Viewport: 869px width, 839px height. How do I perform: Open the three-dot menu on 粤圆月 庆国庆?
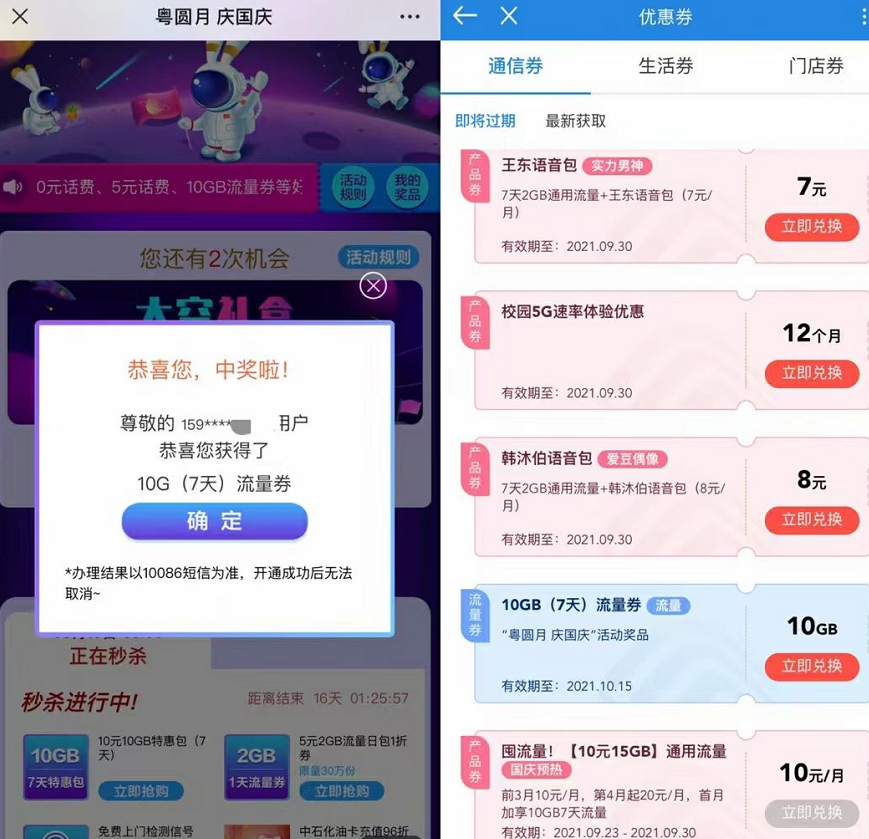(410, 17)
